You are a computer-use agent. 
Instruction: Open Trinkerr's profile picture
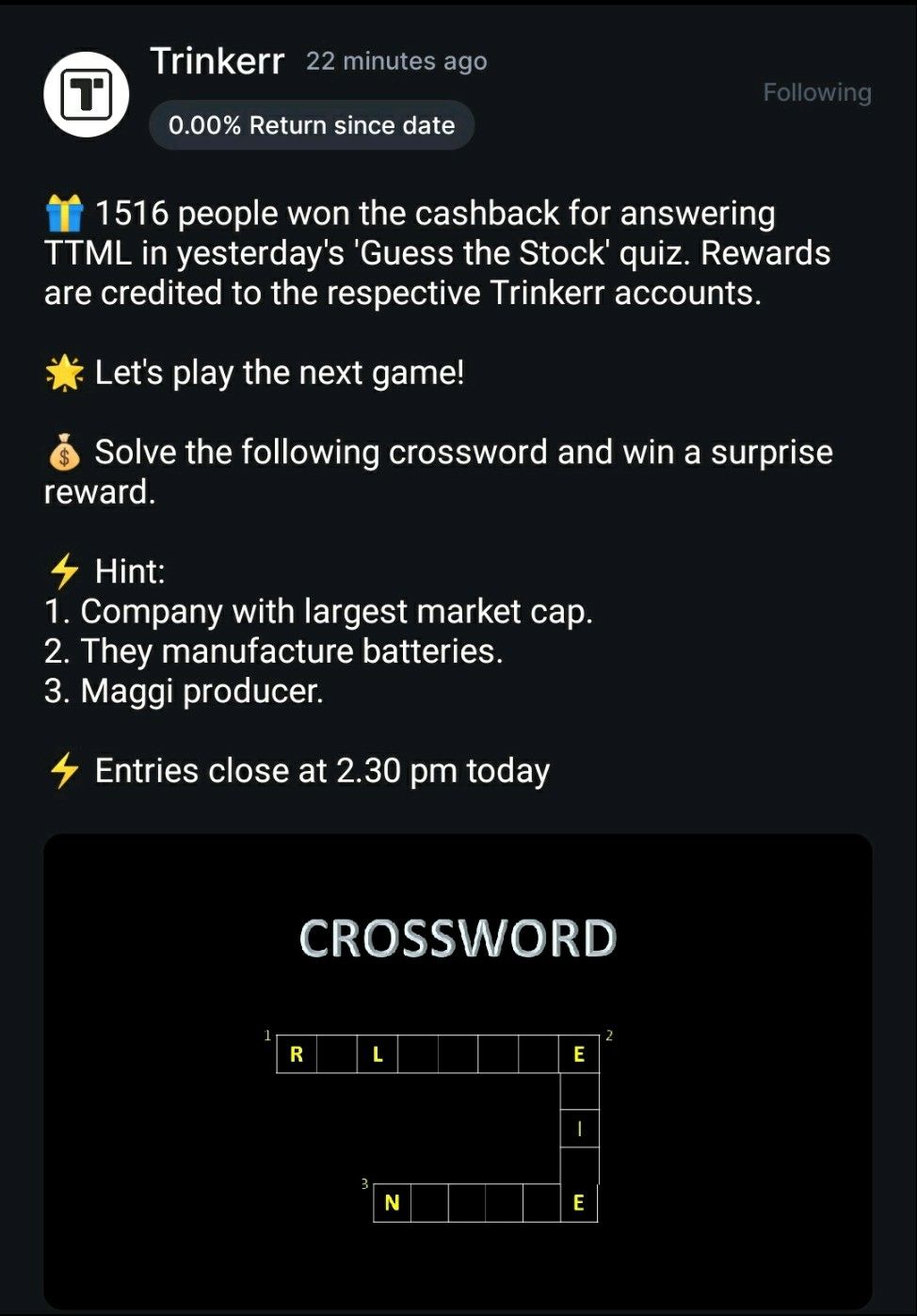[x=87, y=94]
